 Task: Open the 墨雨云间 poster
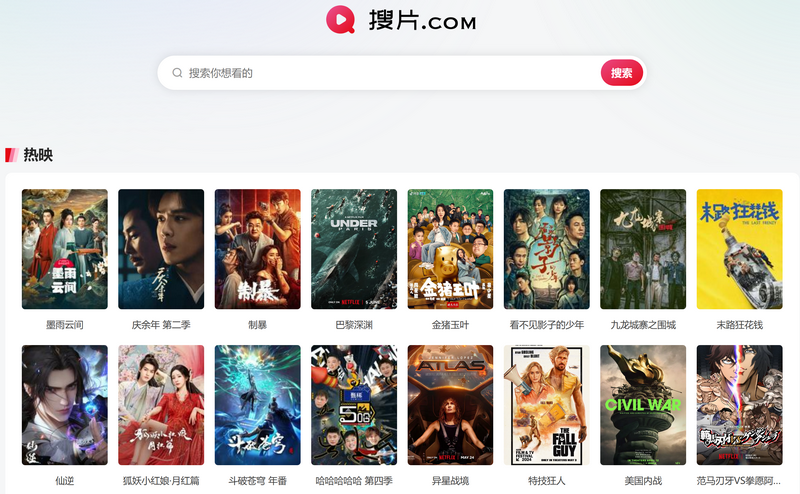[65, 249]
